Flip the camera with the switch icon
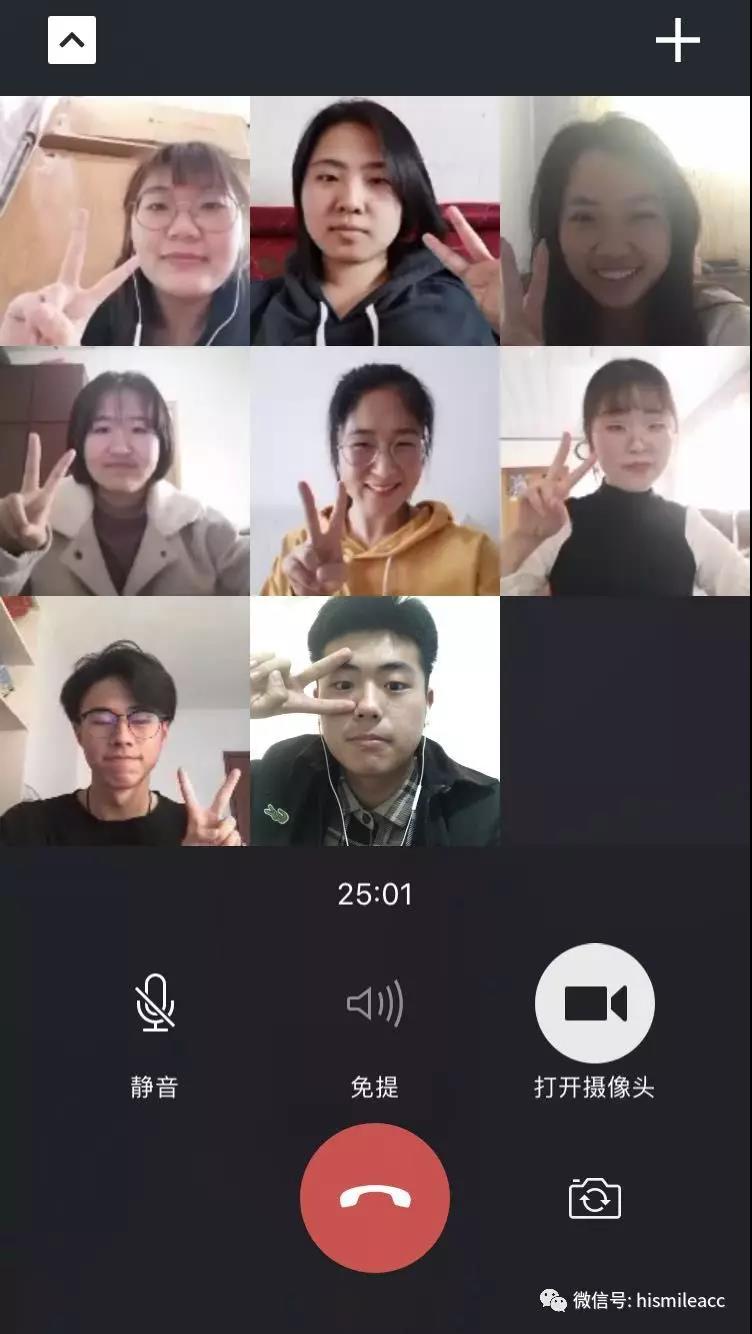This screenshot has width=752, height=1334. (x=595, y=1197)
